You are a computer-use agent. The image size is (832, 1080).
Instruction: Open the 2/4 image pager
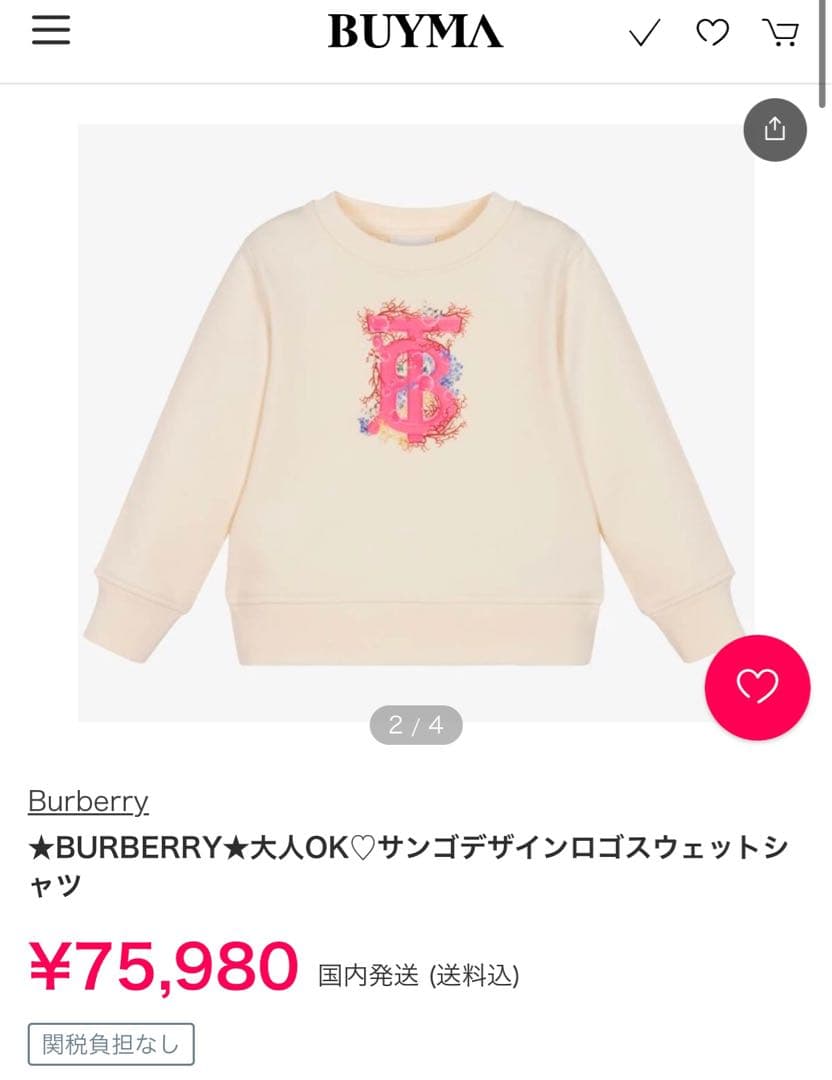(x=416, y=722)
